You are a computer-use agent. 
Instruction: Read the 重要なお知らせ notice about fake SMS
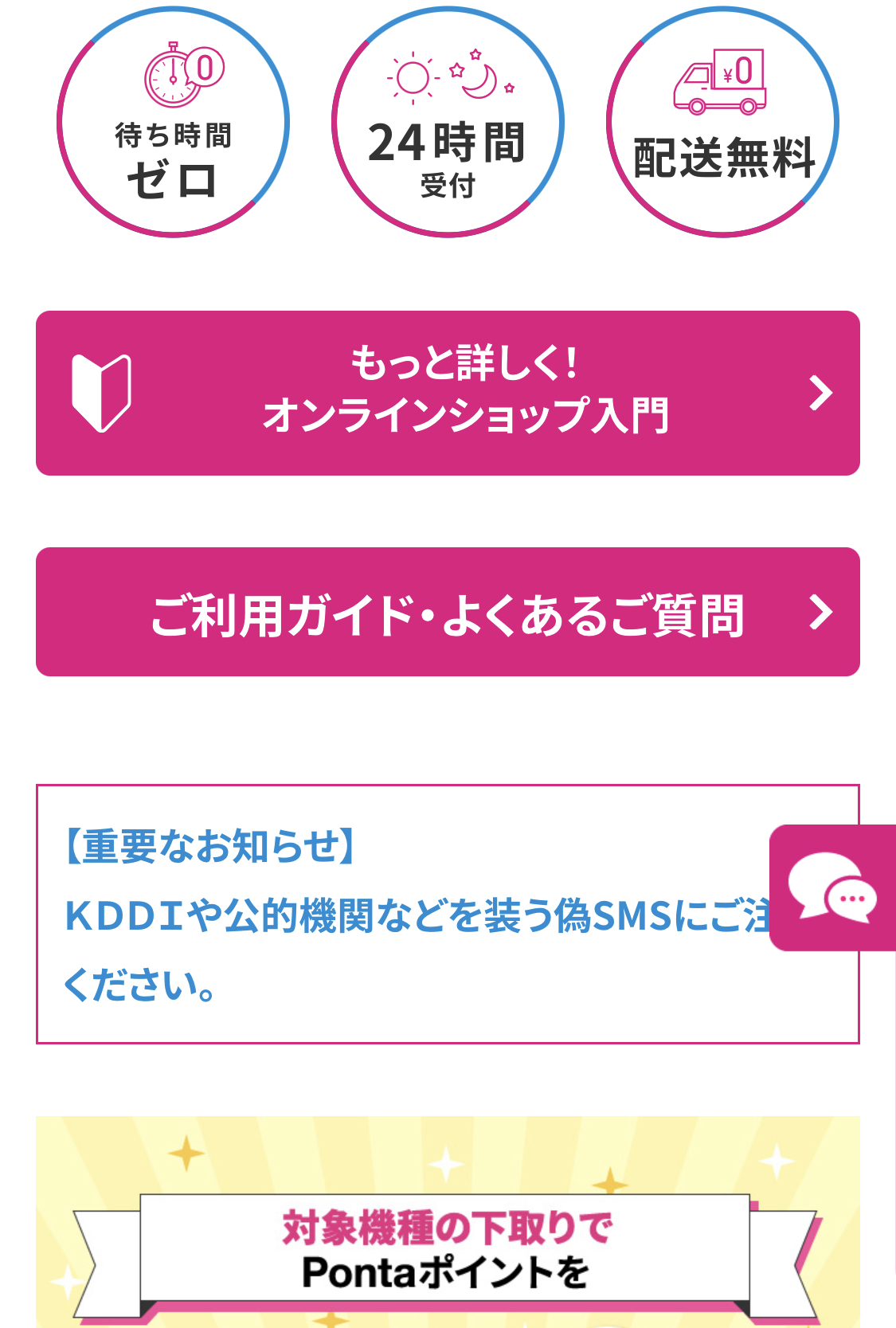click(414, 915)
